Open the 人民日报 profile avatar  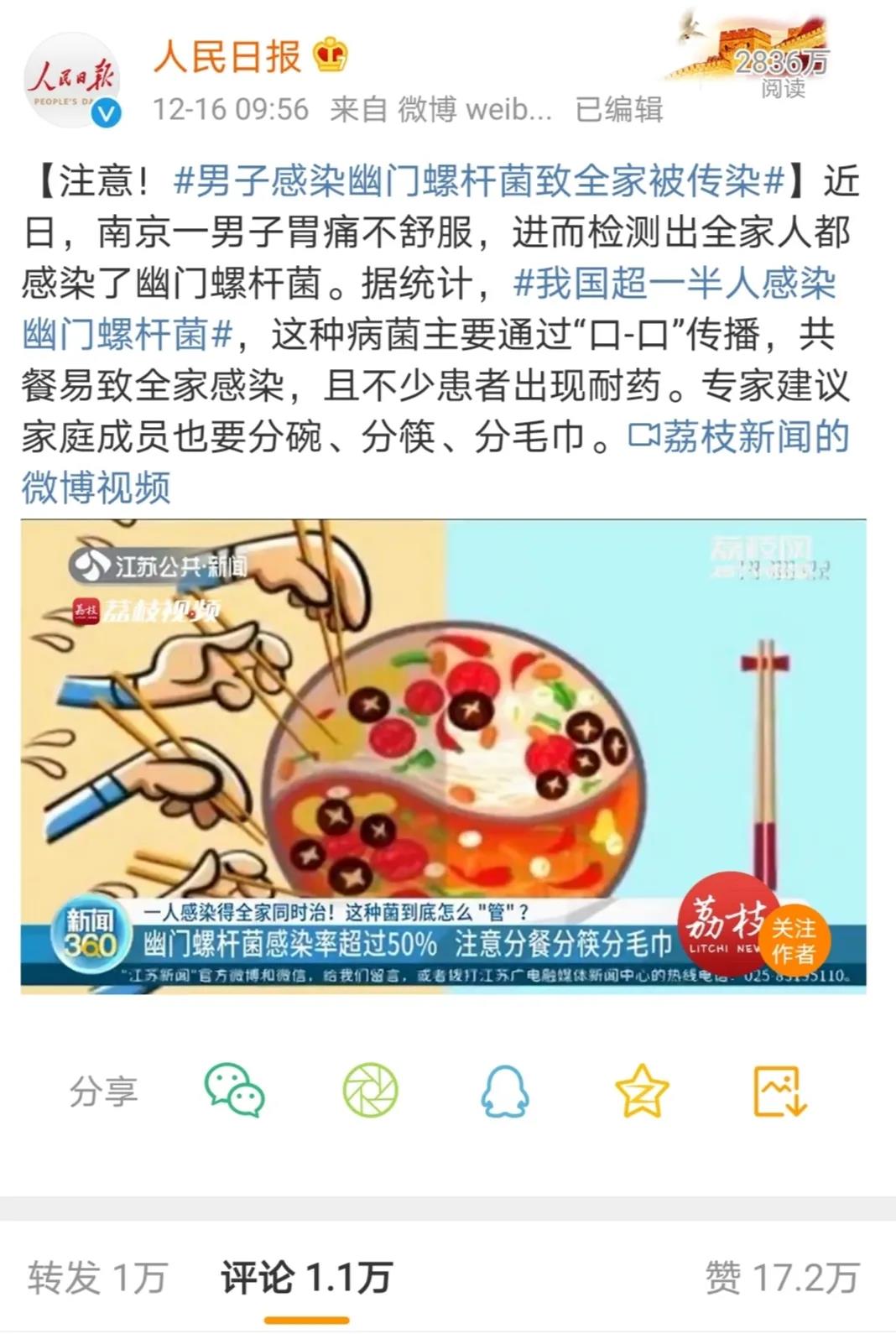click(x=72, y=81)
